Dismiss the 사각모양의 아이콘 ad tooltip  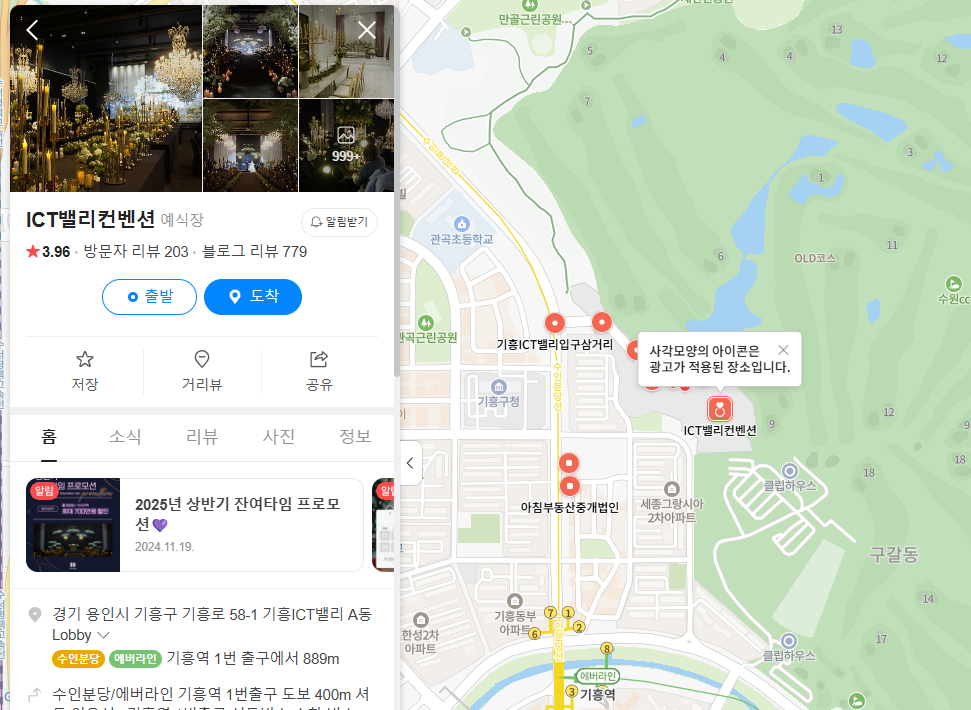[x=783, y=350]
